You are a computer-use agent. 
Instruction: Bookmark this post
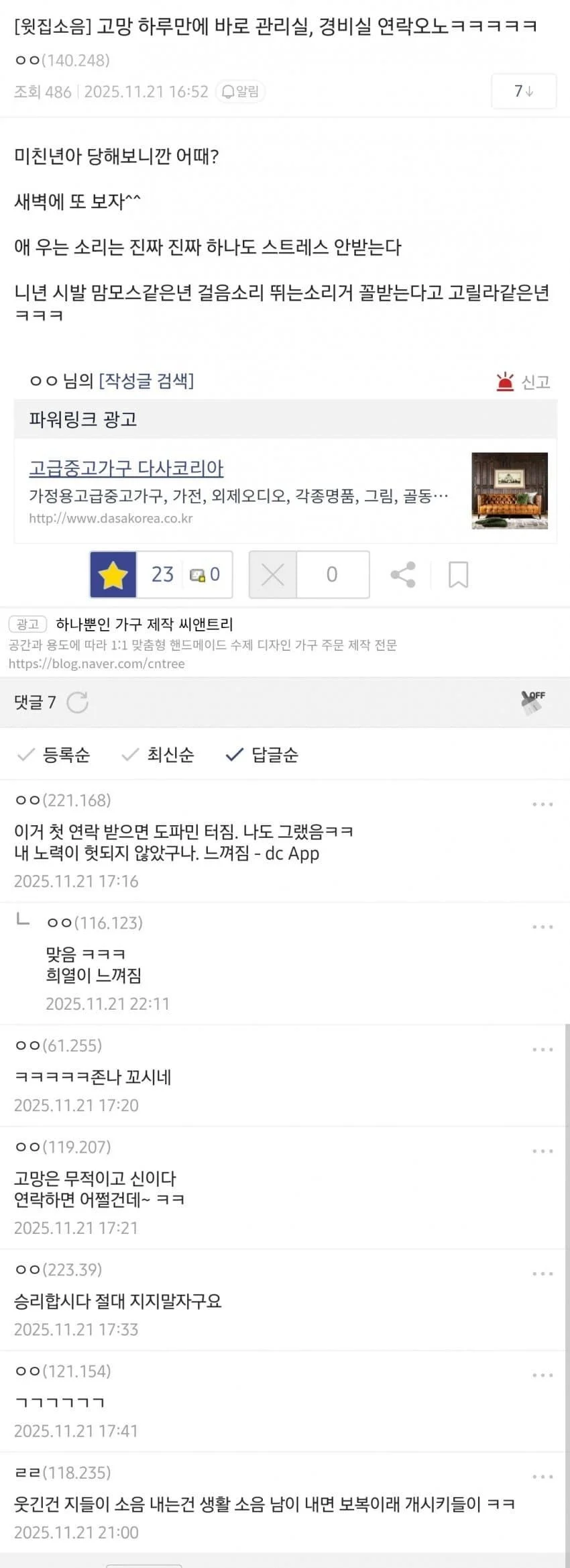click(x=458, y=574)
